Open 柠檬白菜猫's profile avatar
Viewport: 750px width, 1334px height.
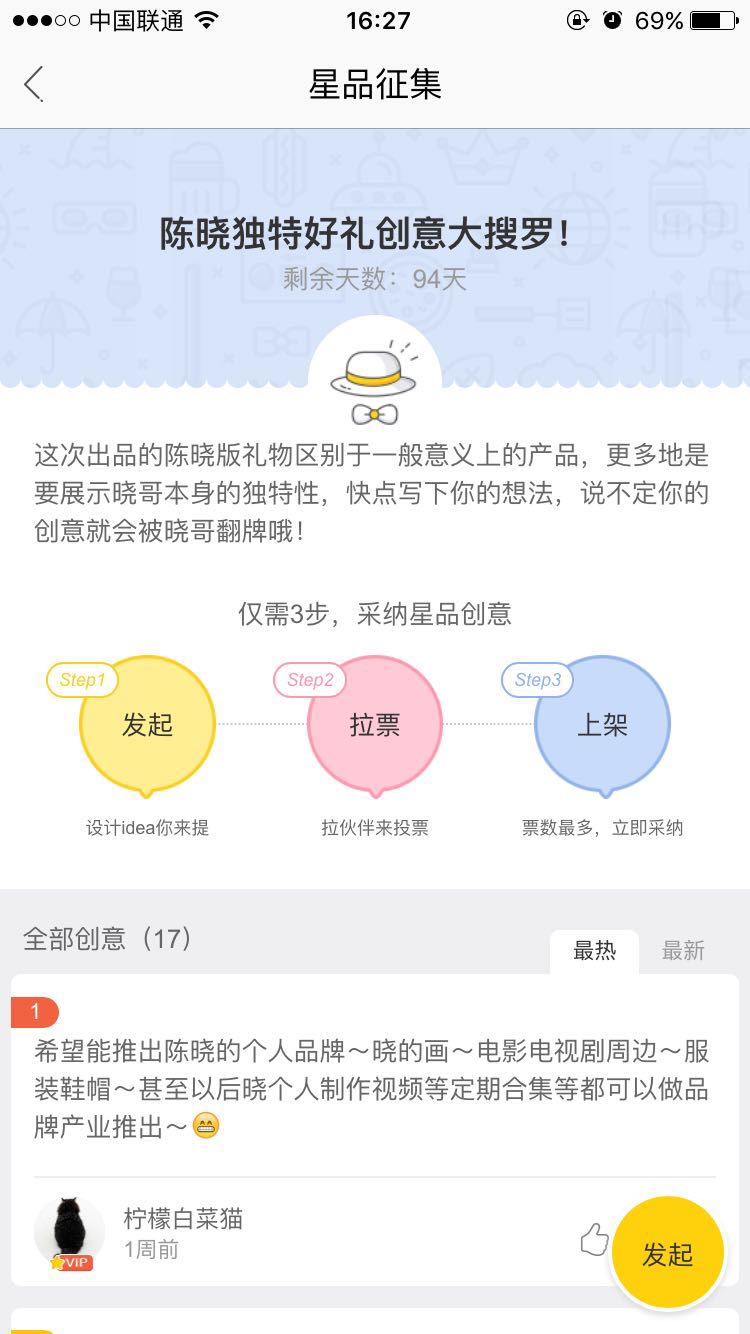tap(69, 1232)
